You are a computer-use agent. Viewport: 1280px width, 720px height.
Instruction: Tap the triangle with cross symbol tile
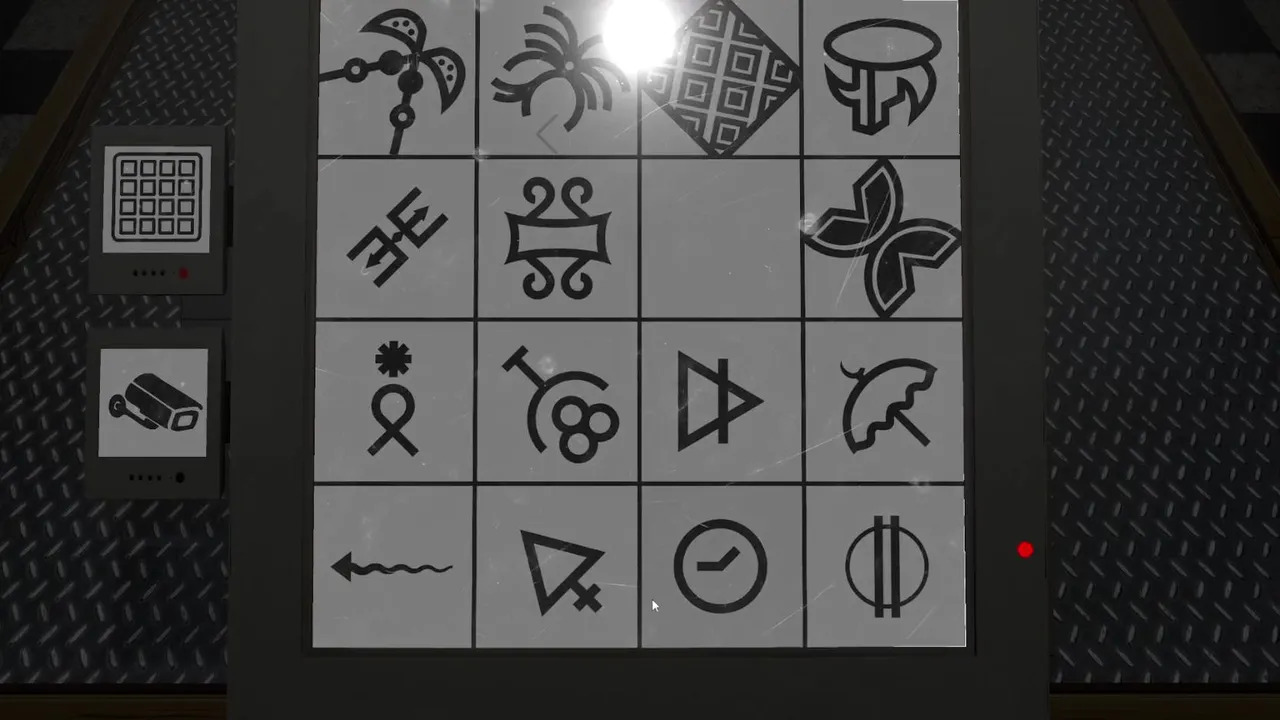click(558, 568)
